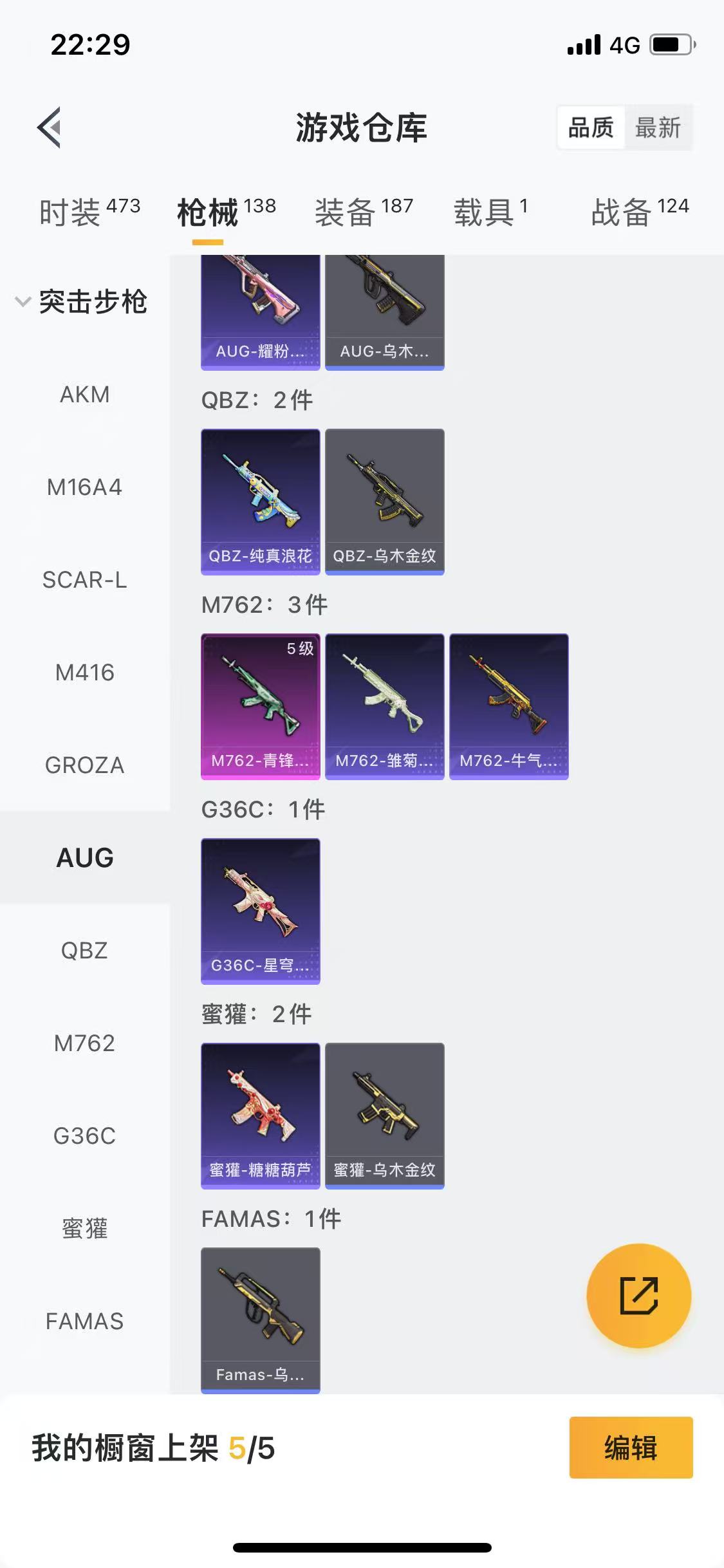Open the G36C-星穹 skin
The image size is (724, 1568).
(x=260, y=911)
